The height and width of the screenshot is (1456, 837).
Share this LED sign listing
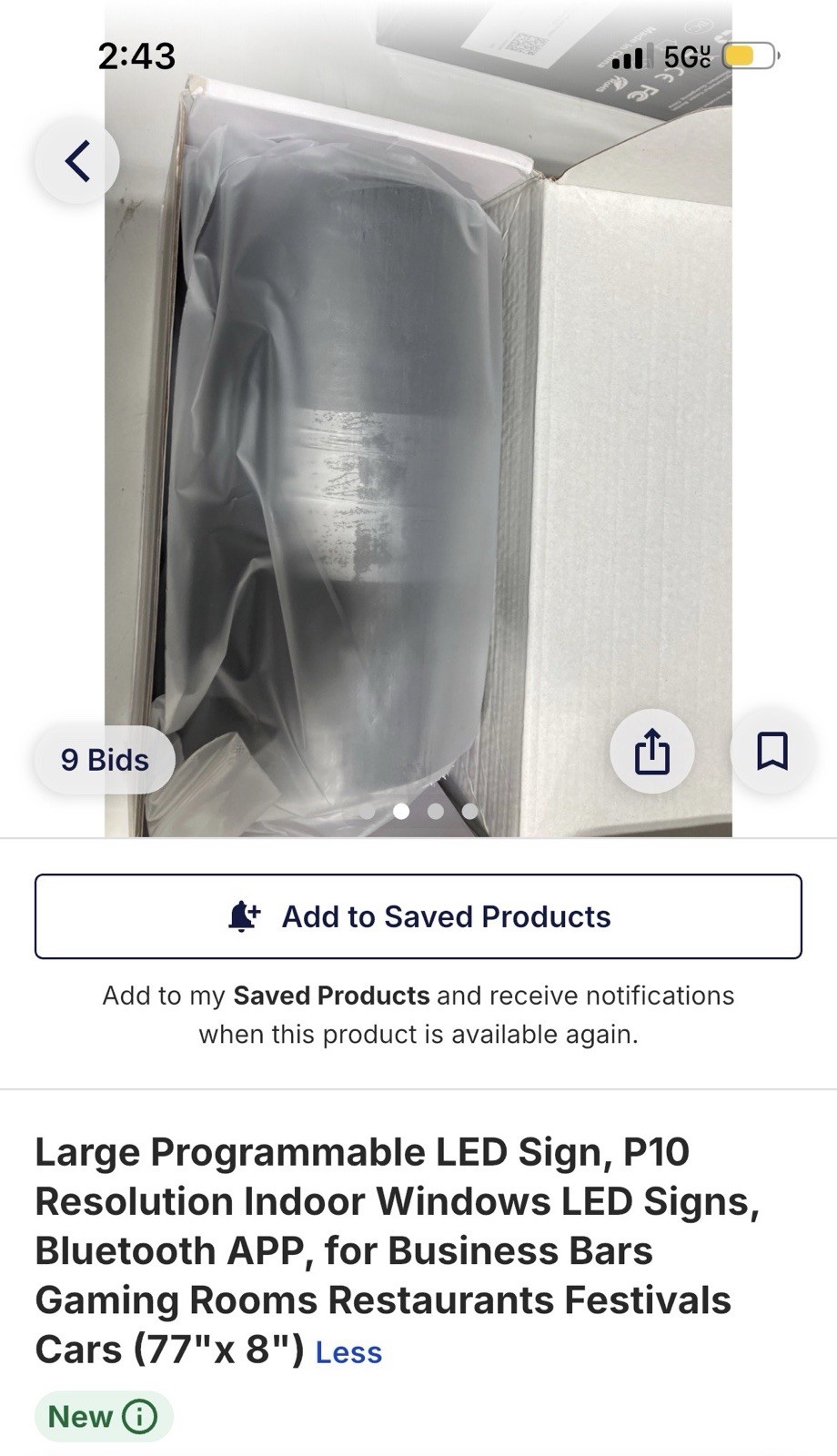pos(651,753)
